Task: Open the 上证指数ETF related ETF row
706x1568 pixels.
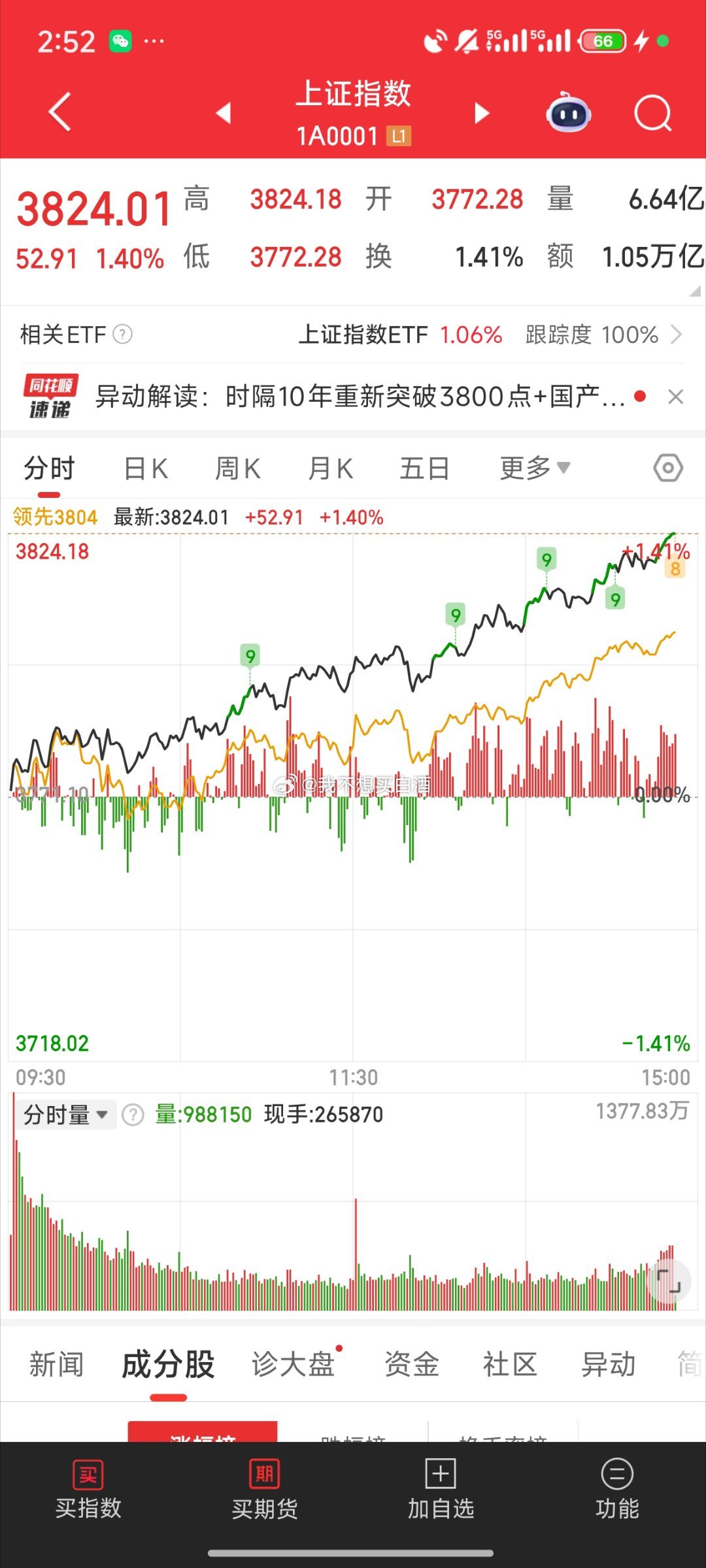Action: coord(353,335)
